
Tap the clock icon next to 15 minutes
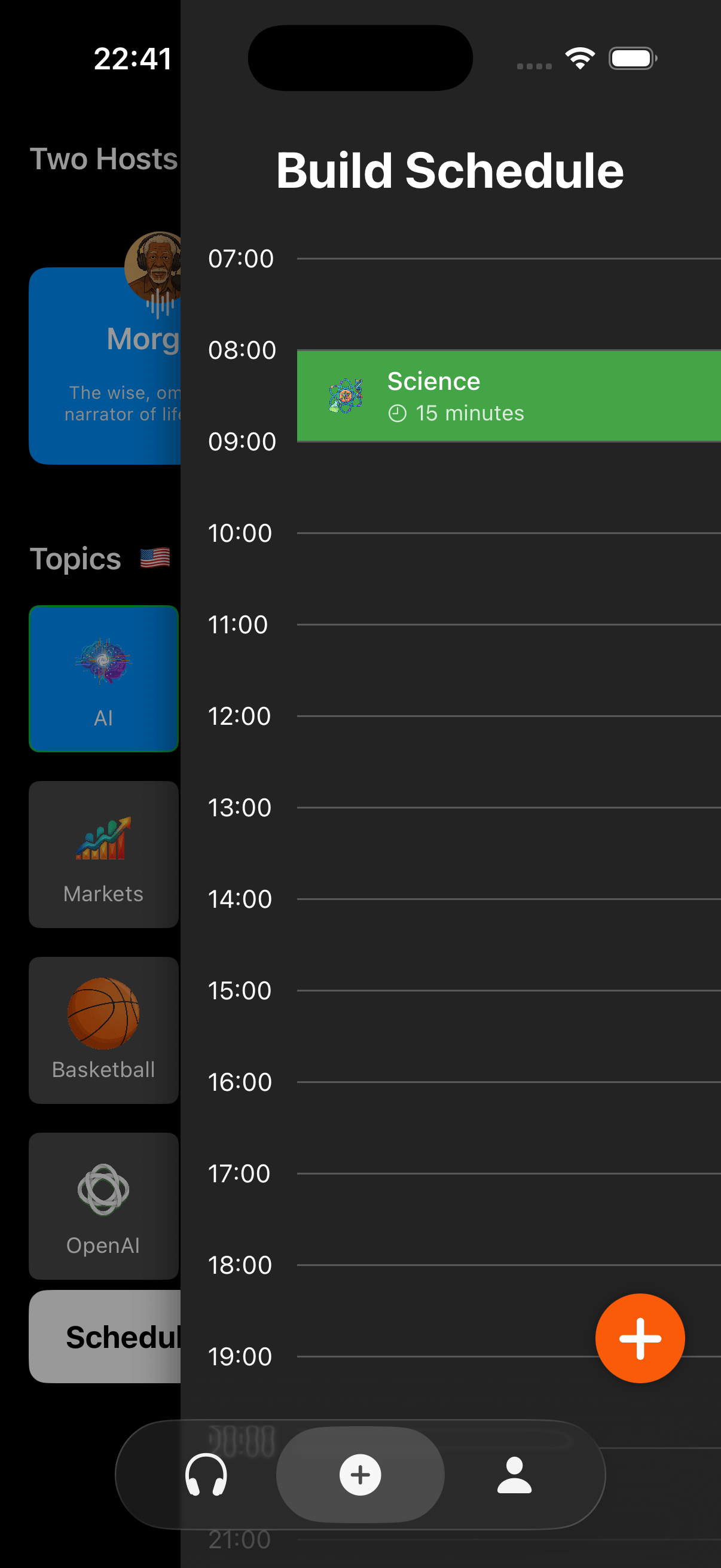pos(399,413)
